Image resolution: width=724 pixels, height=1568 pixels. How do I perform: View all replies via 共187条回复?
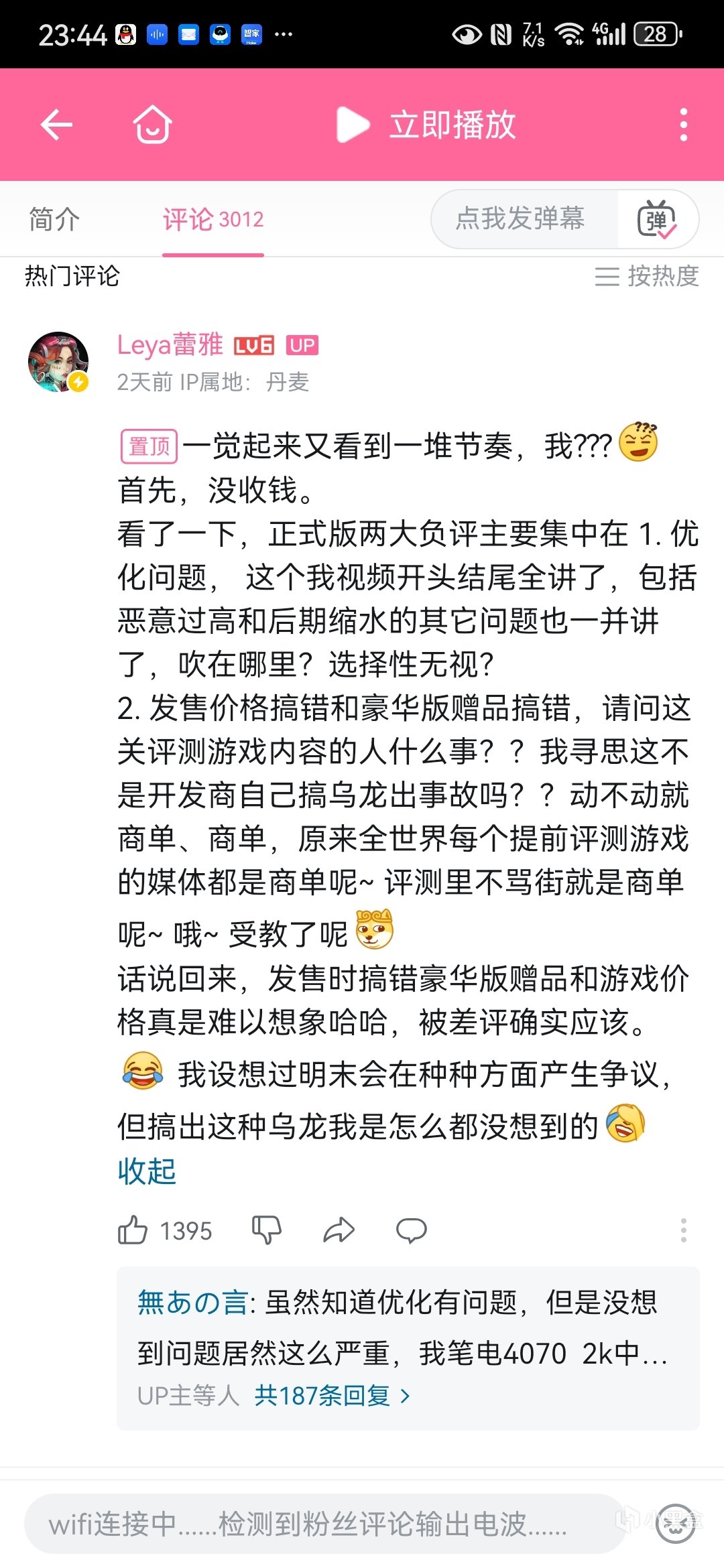pyautogui.click(x=332, y=1396)
